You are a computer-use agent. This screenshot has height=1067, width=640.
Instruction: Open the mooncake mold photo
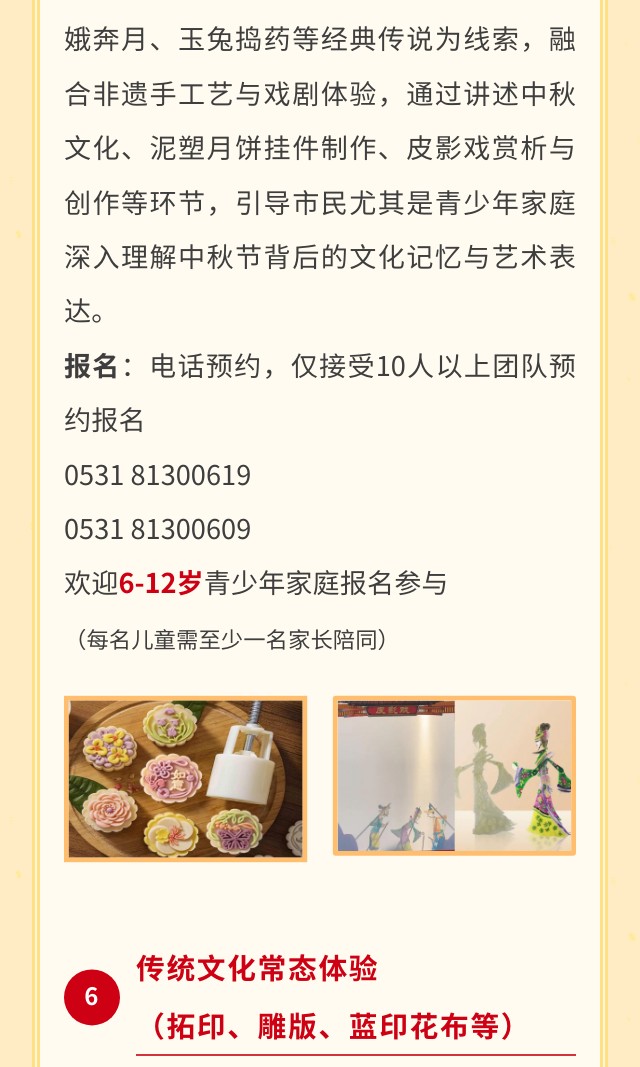pos(185,778)
